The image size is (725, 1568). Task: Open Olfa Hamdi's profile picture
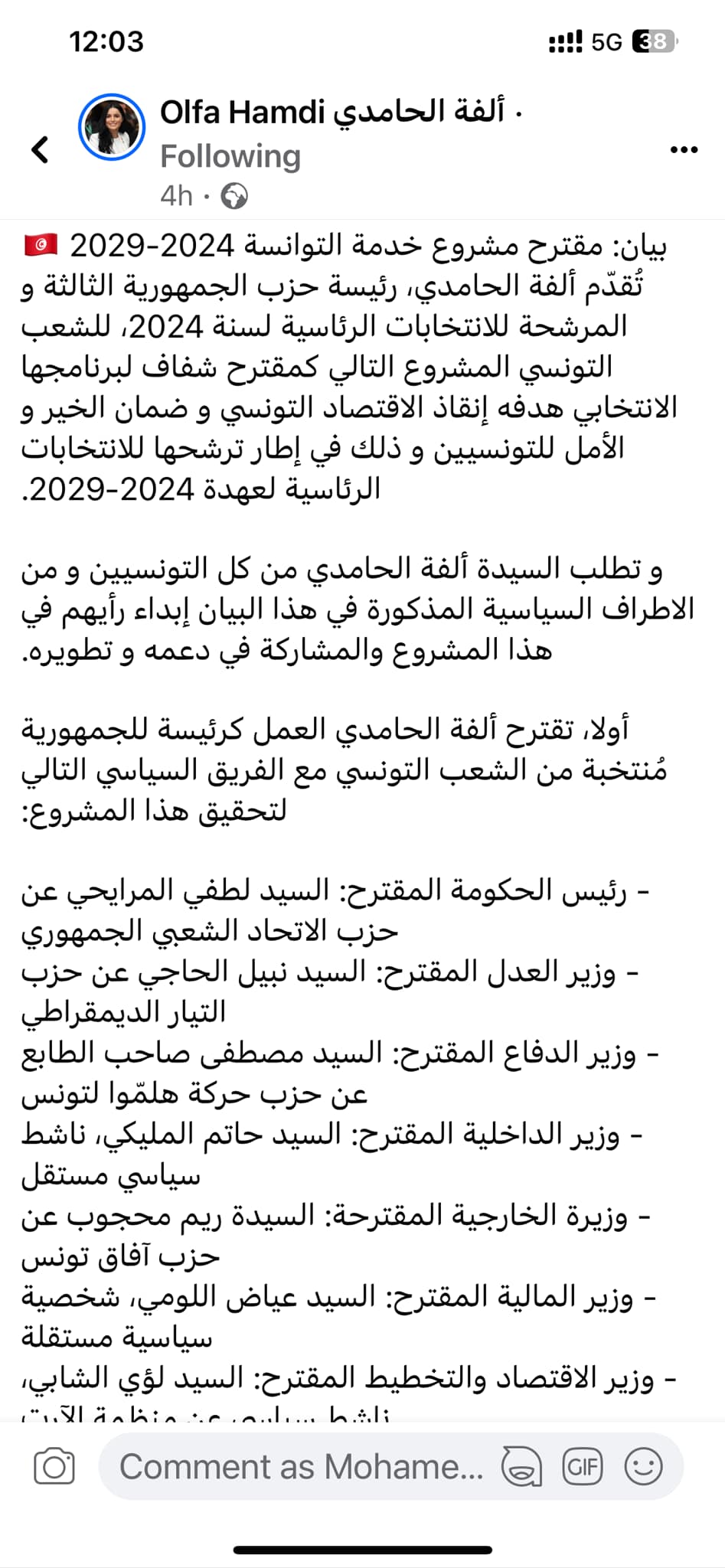point(112,127)
